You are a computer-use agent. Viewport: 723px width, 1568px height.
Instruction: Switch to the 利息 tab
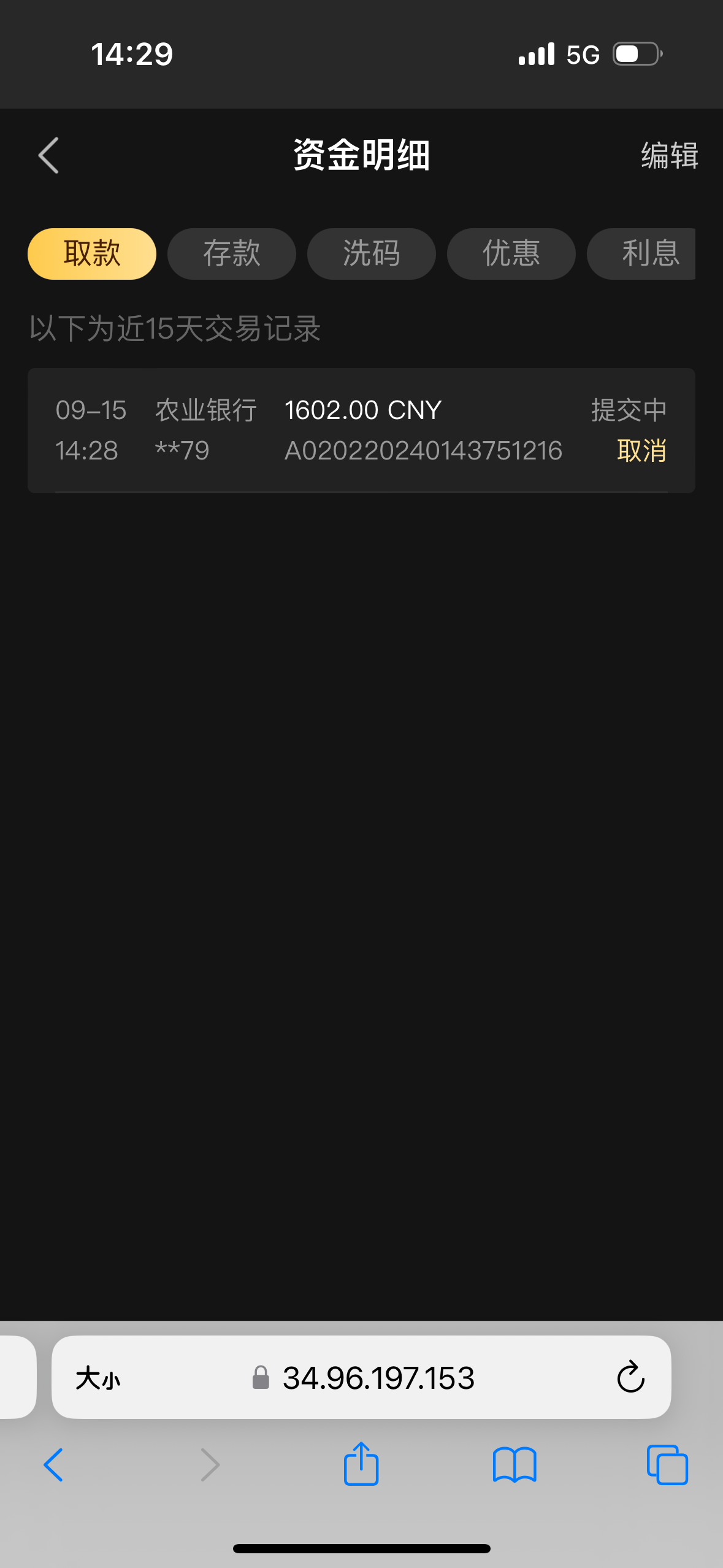coord(649,253)
